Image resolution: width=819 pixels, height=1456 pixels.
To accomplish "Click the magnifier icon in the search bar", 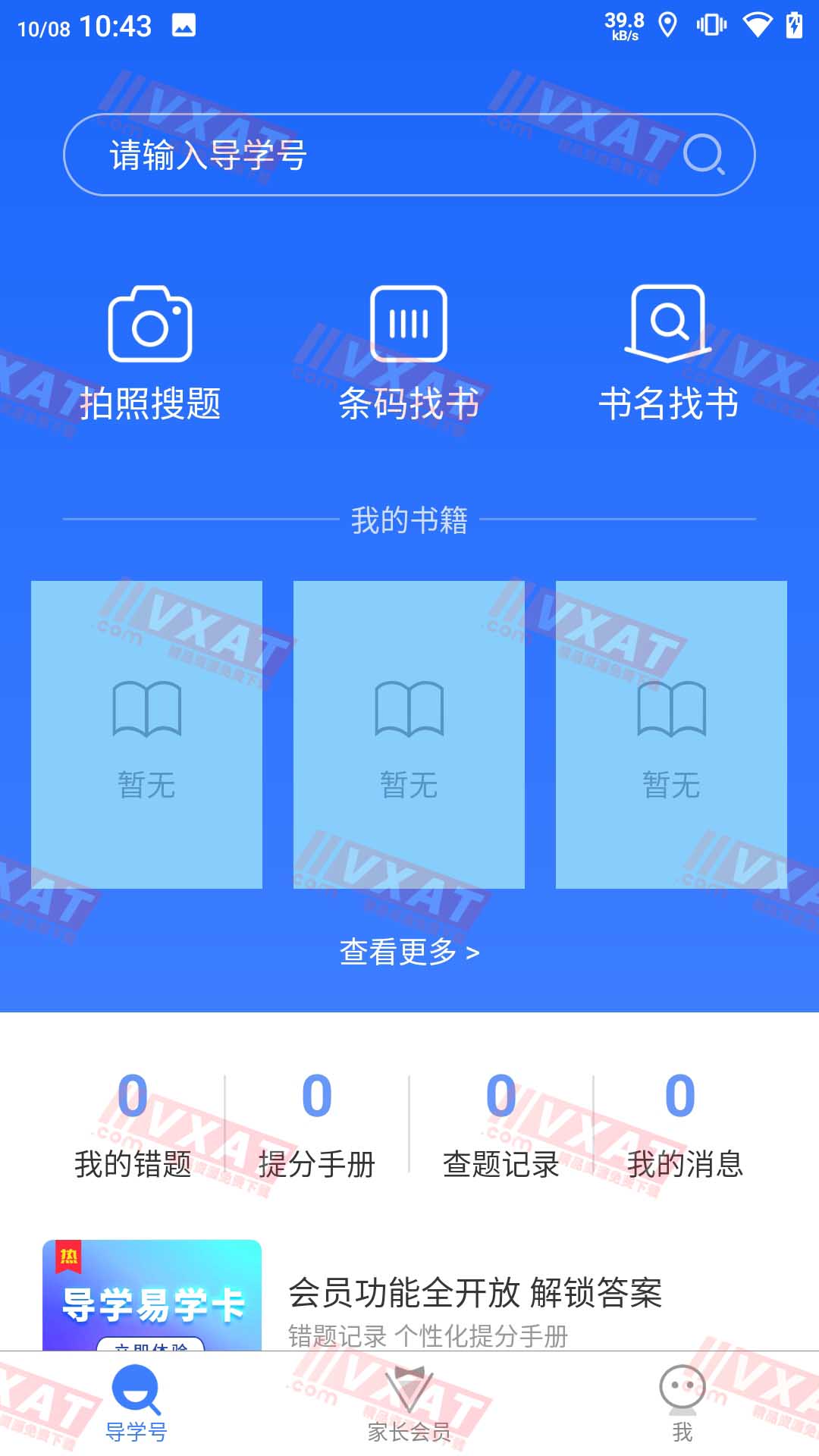I will [x=704, y=154].
